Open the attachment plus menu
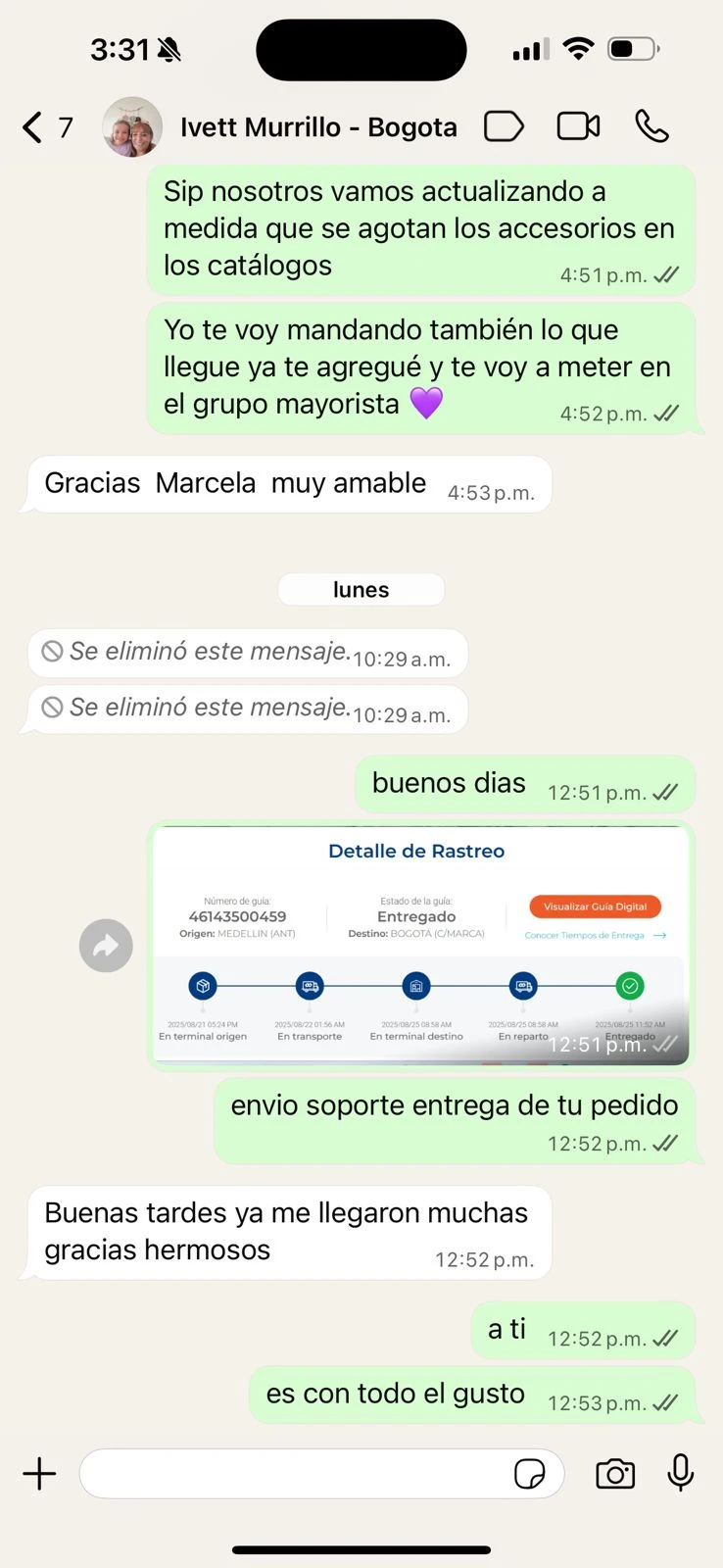Viewport: 723px width, 1568px height. pos(39,1474)
